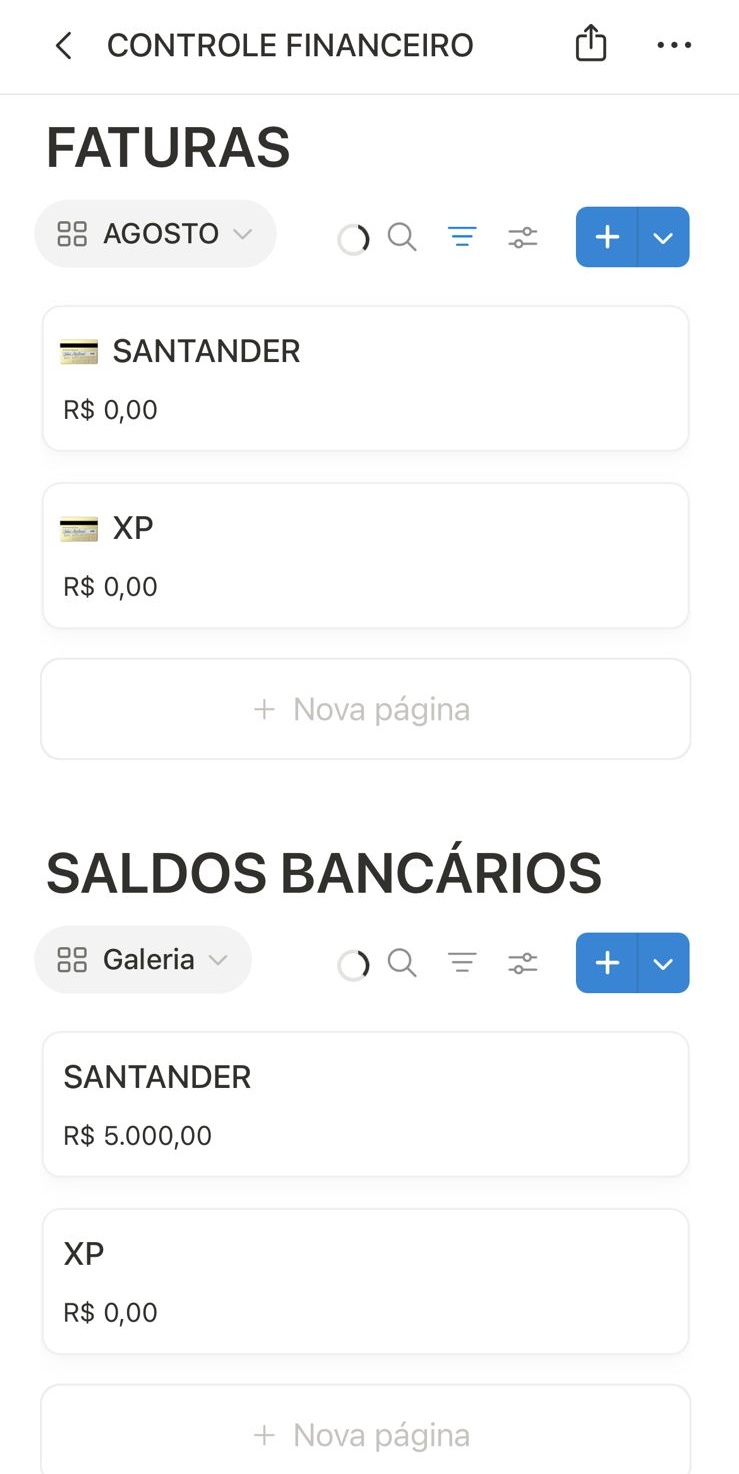
Task: Expand new-entry options arrow in Saldos Bancários
Action: click(x=663, y=963)
